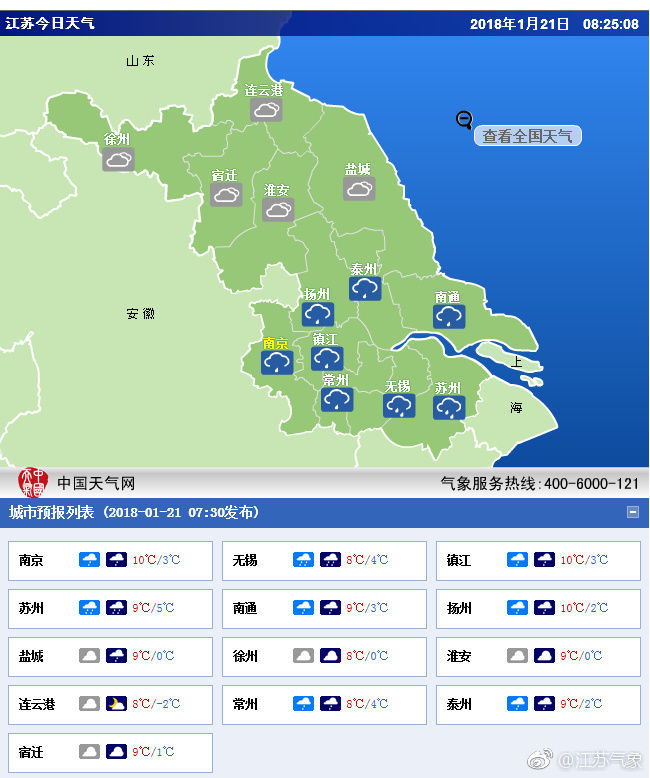Open the 苏州 forecast row
Viewport: 650px width, 778px height.
[110, 609]
